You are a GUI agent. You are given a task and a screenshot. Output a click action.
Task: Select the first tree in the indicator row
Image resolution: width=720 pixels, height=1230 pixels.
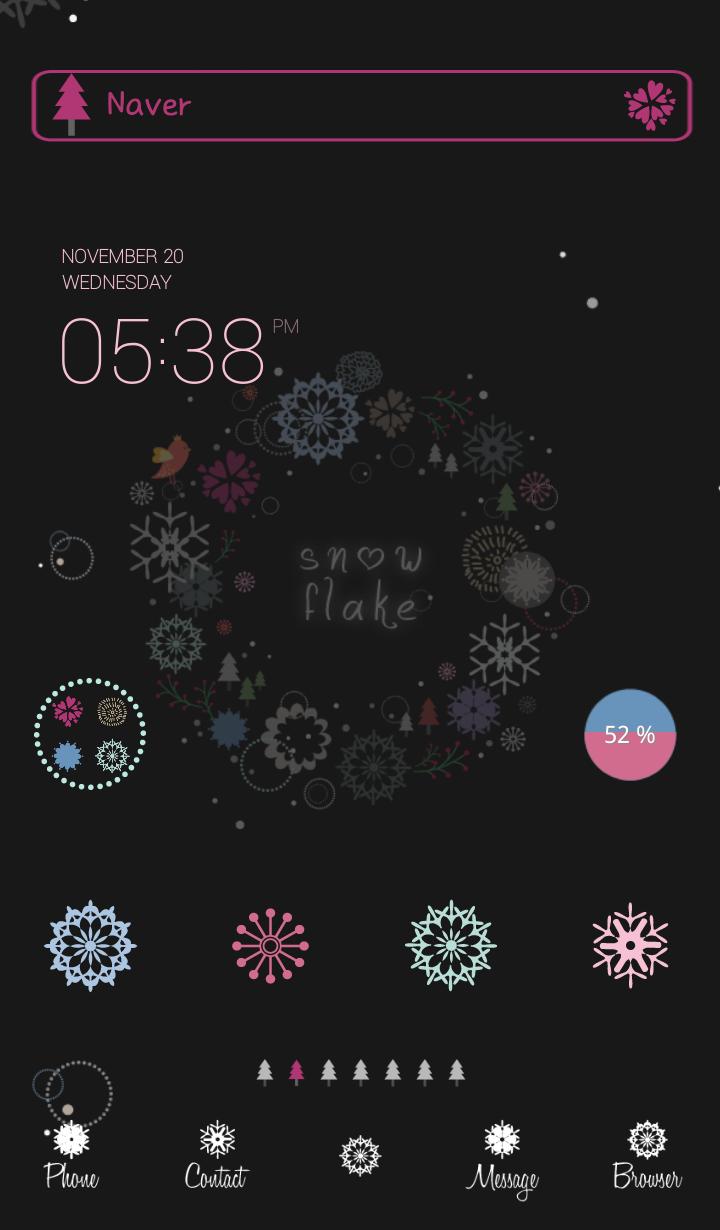coord(262,1070)
